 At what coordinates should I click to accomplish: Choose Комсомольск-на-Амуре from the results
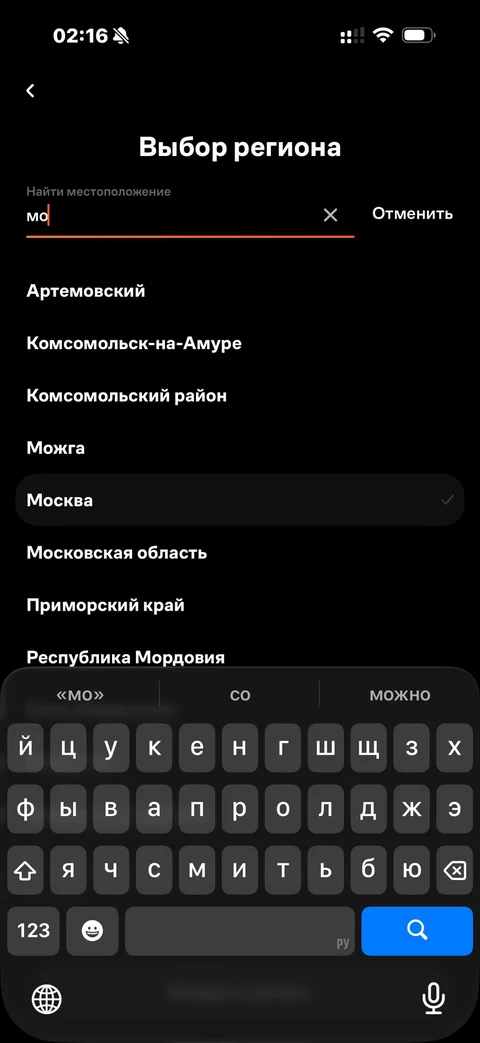(134, 343)
